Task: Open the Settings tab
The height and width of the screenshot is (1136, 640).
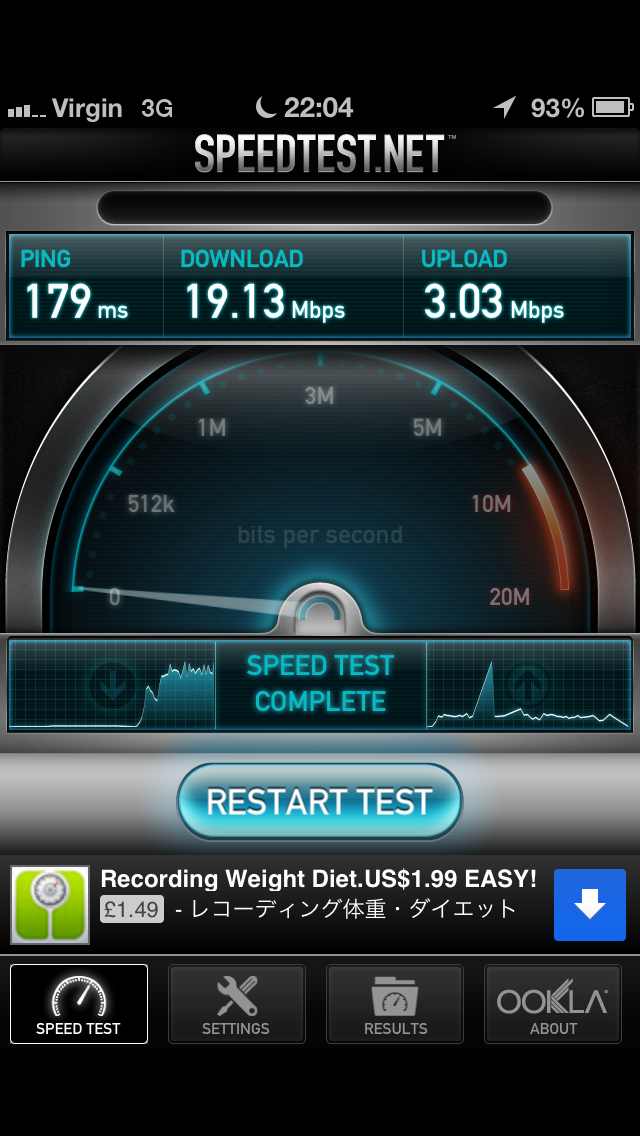Action: pos(236,1004)
